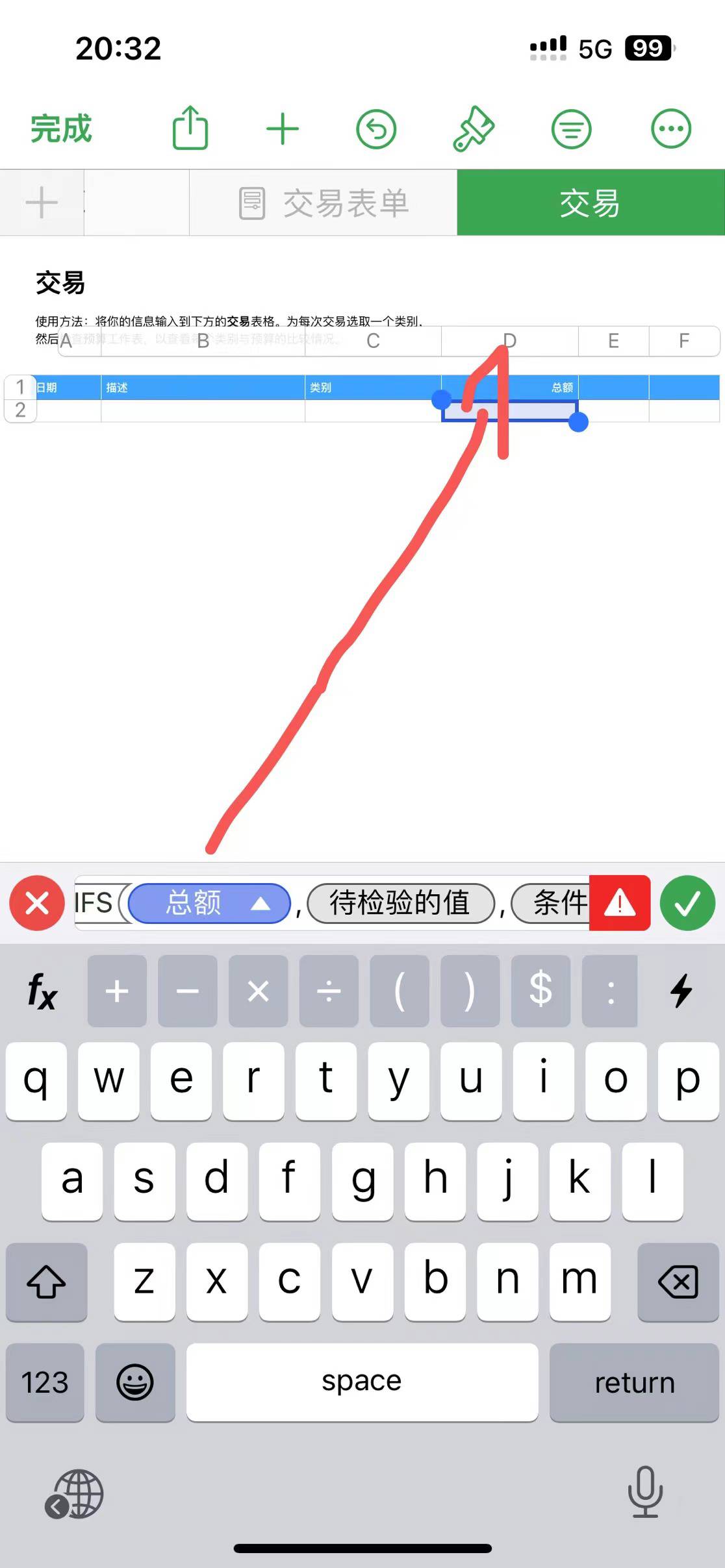
Task: Open the share sheet icon
Action: (x=190, y=129)
